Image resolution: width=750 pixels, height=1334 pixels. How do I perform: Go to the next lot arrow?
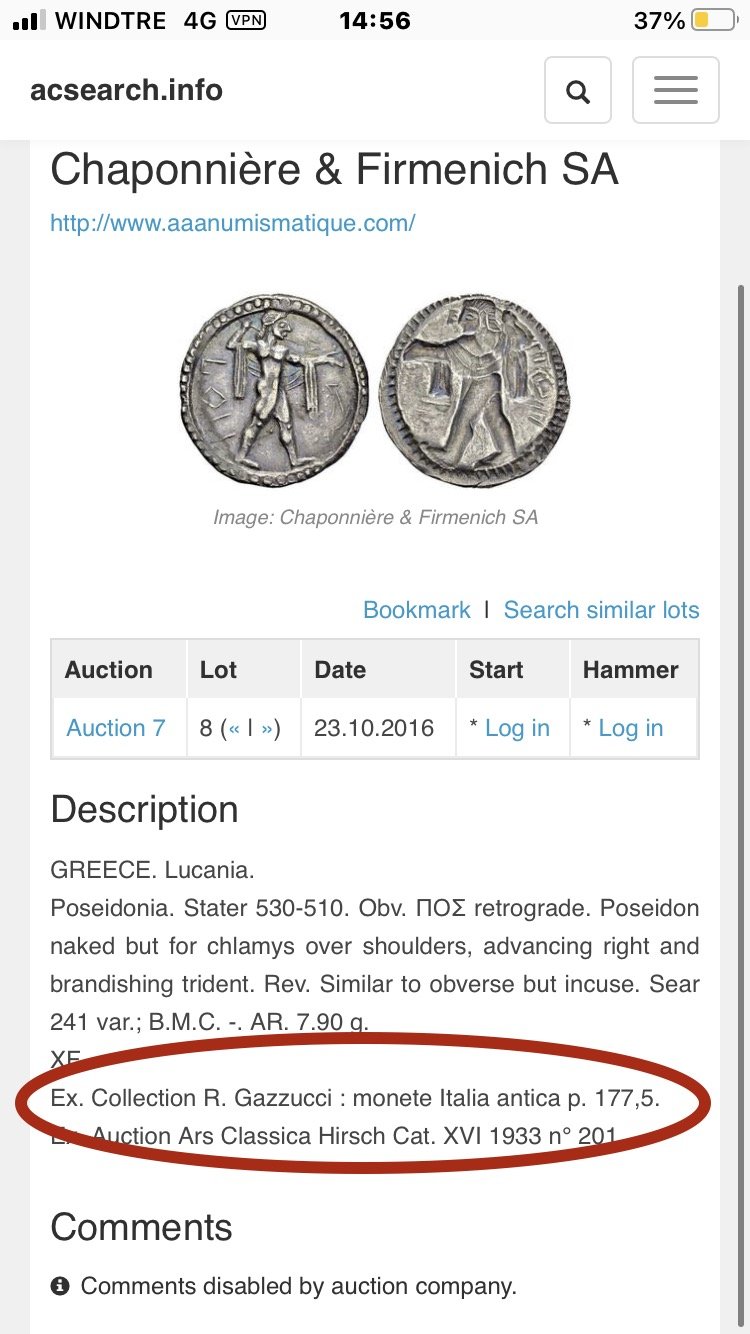coord(267,729)
